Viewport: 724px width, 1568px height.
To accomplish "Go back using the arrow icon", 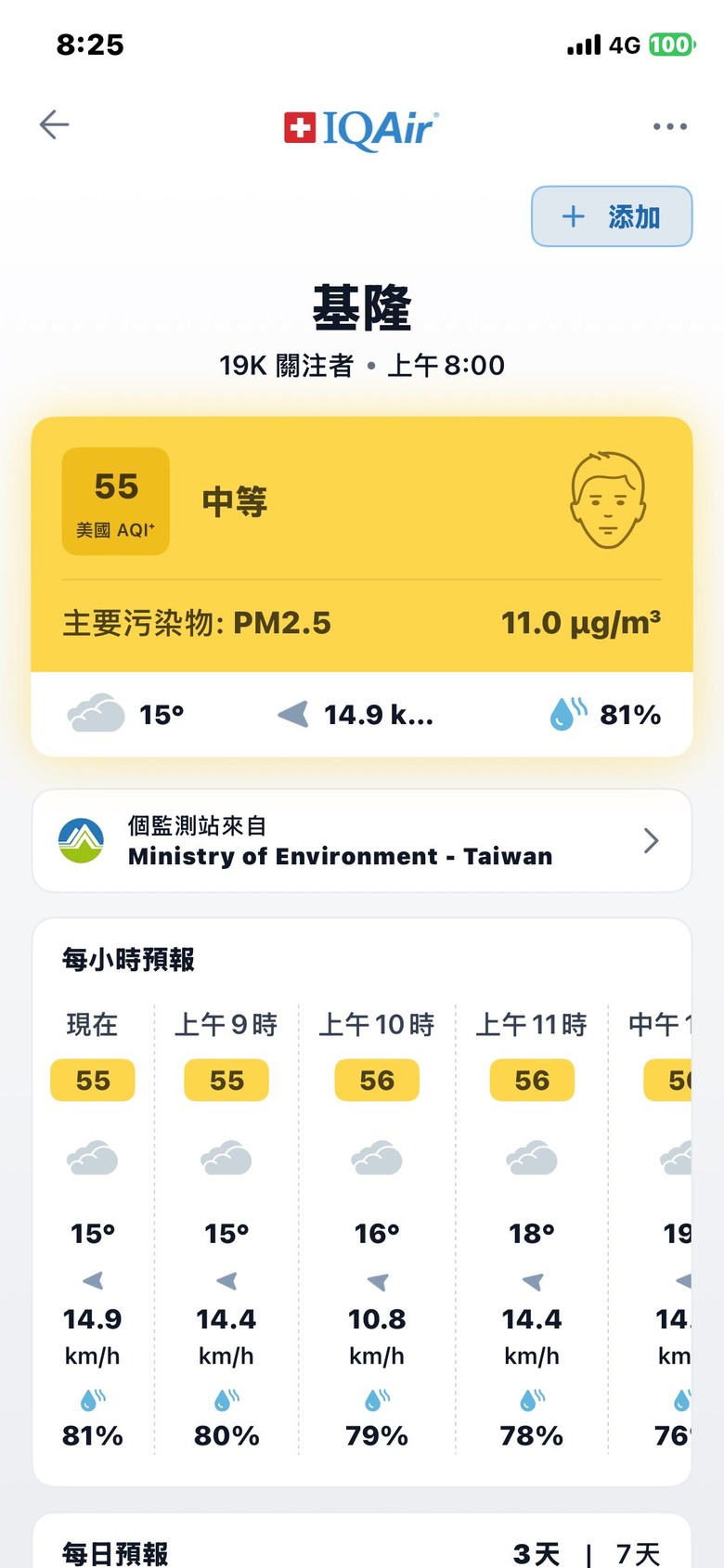I will (x=54, y=124).
